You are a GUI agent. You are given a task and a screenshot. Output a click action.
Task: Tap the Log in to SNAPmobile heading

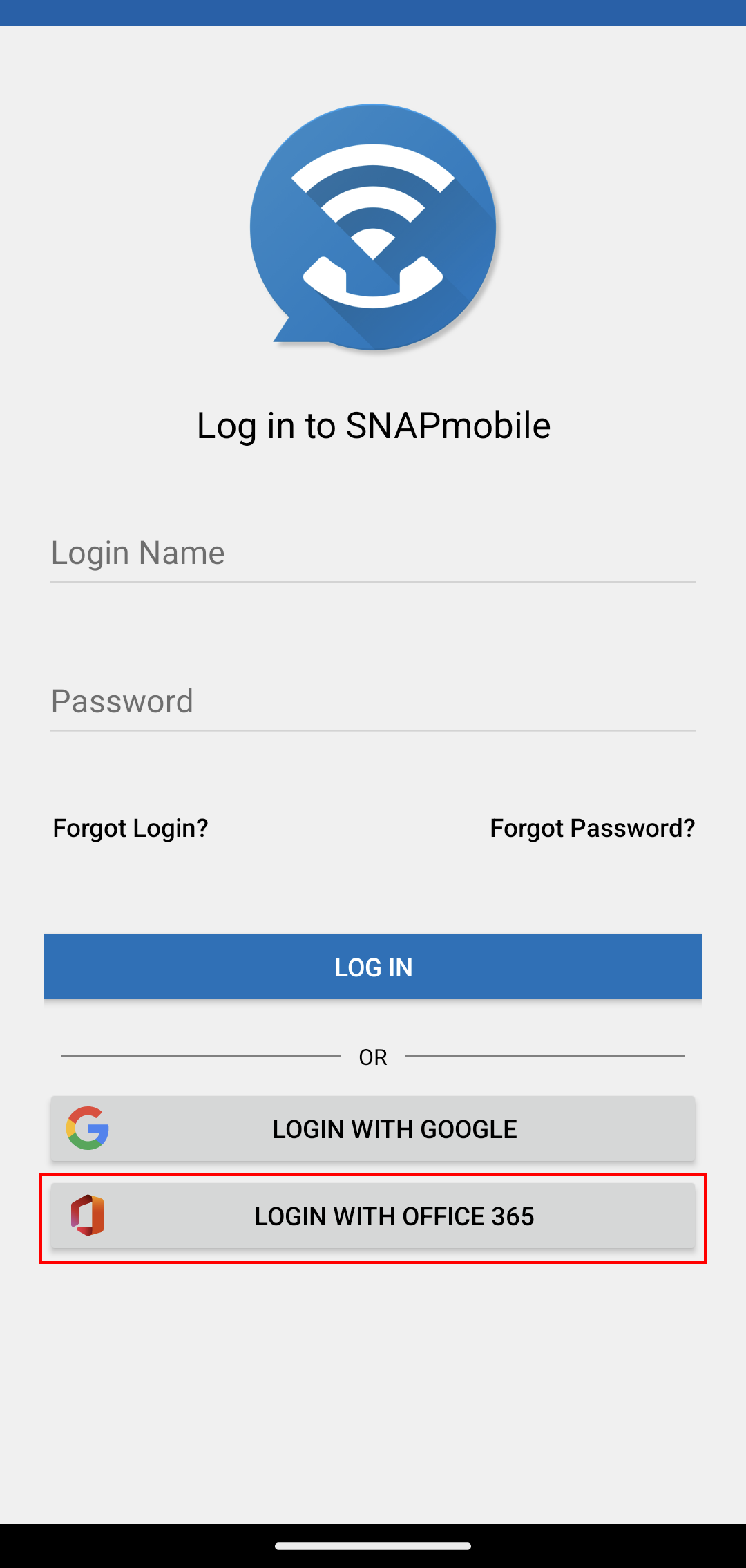(373, 426)
